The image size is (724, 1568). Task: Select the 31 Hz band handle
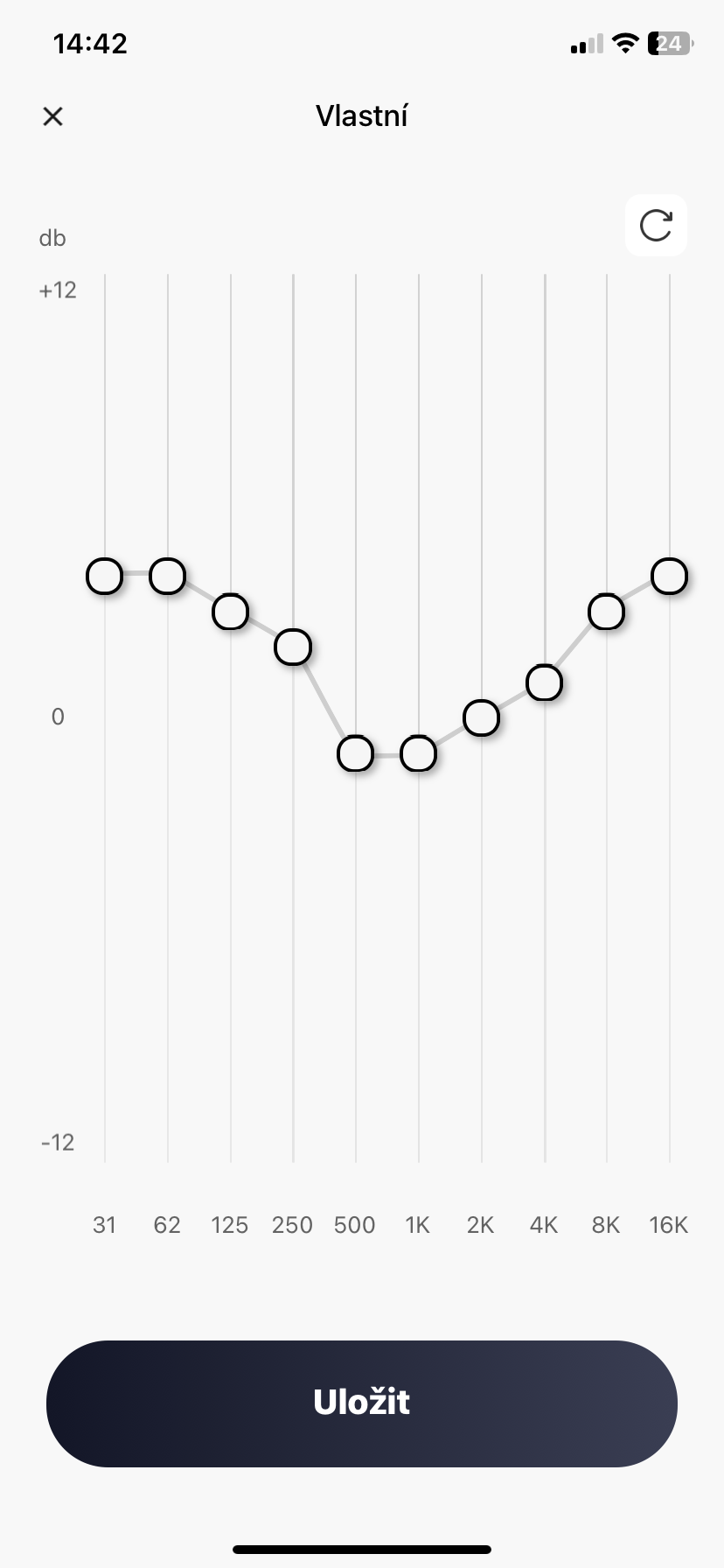105,577
